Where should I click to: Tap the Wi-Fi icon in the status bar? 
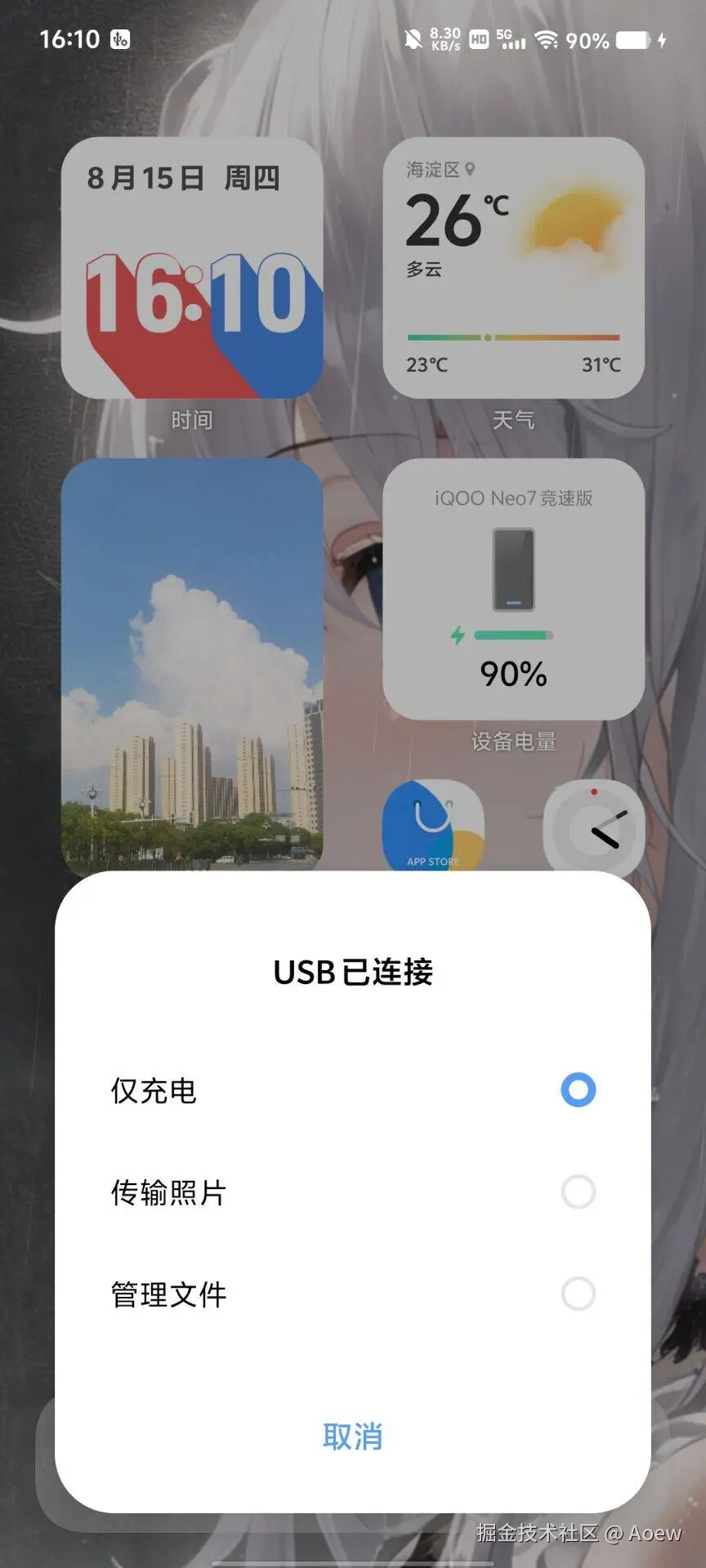(549, 38)
